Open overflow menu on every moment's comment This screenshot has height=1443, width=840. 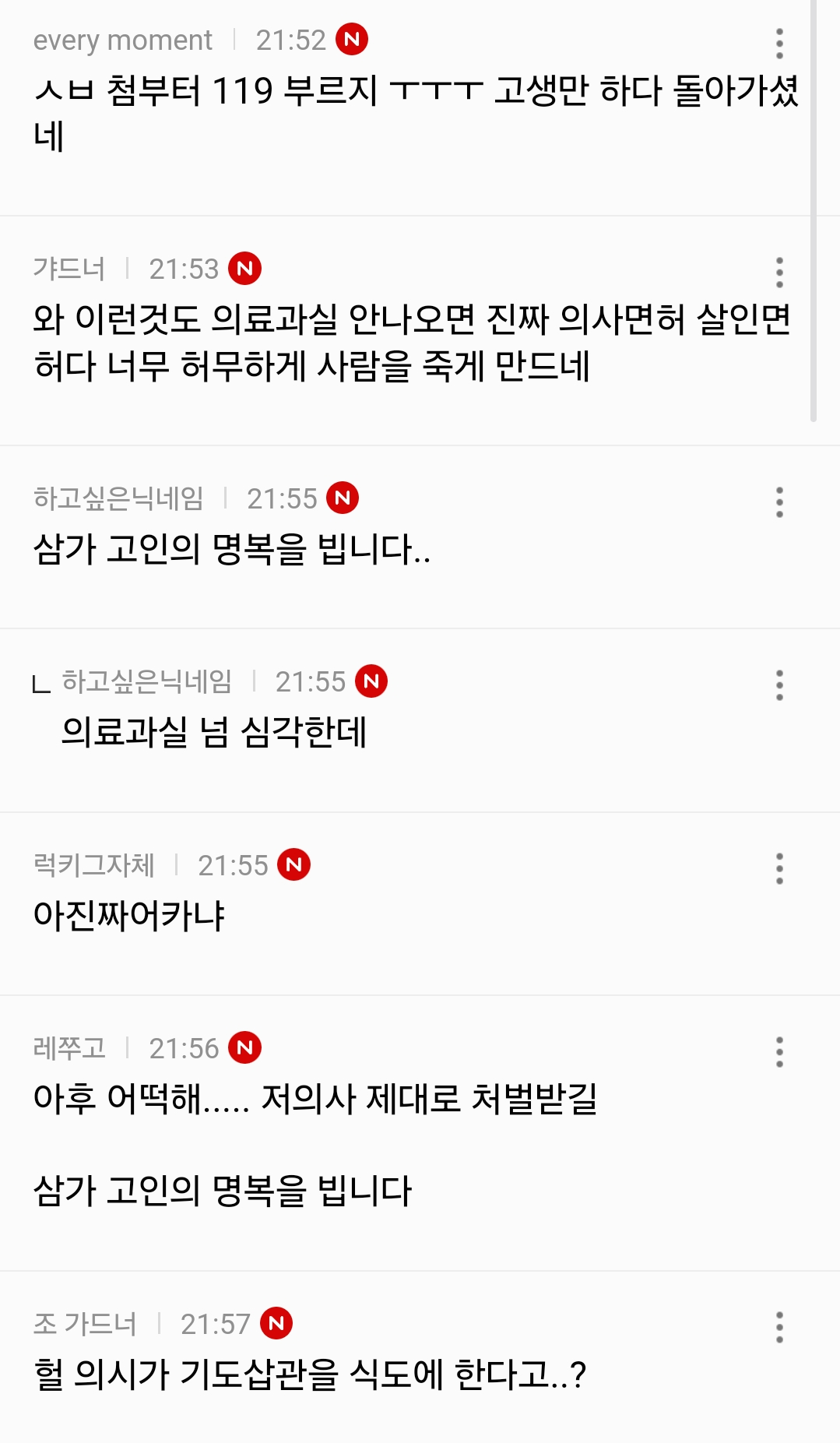click(779, 44)
